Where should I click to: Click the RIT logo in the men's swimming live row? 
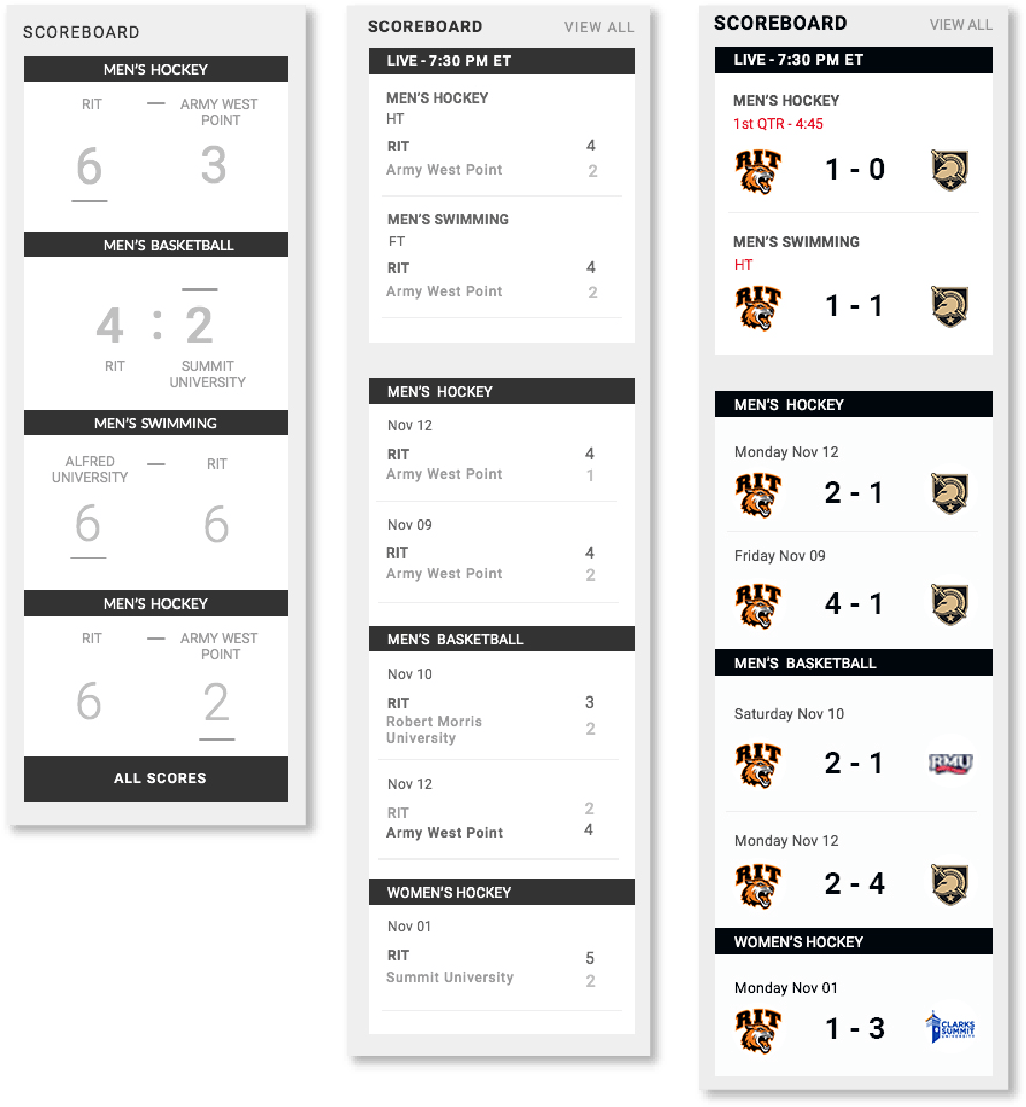(x=758, y=306)
